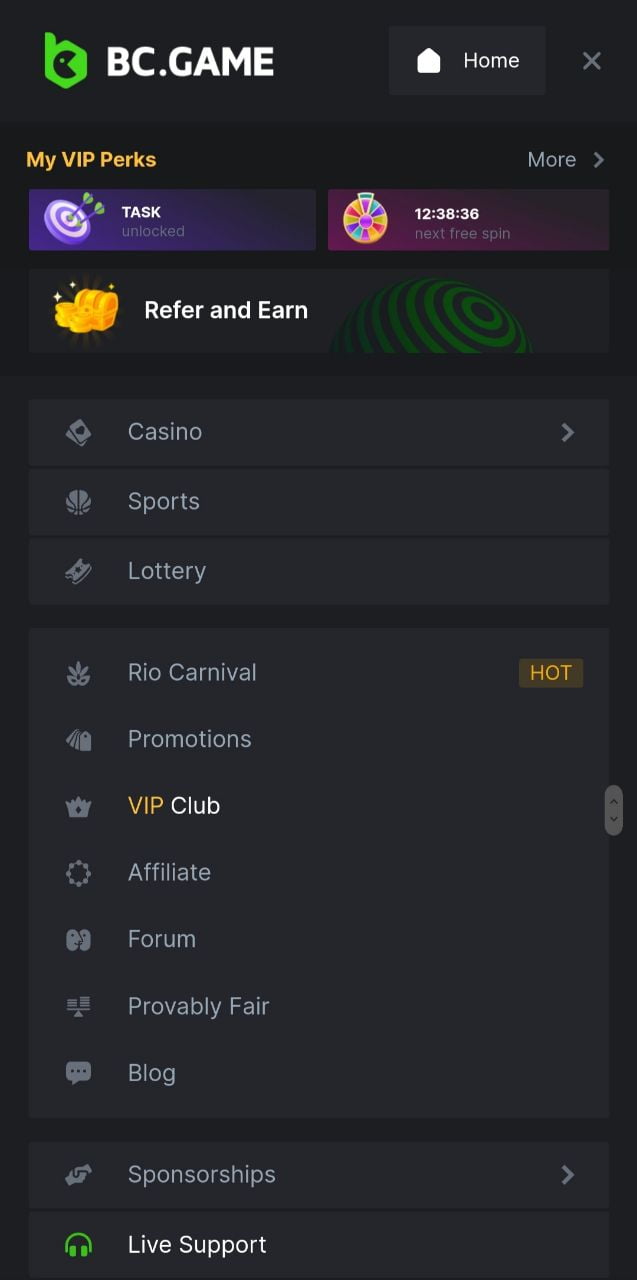Visit the Forum

tap(318, 940)
